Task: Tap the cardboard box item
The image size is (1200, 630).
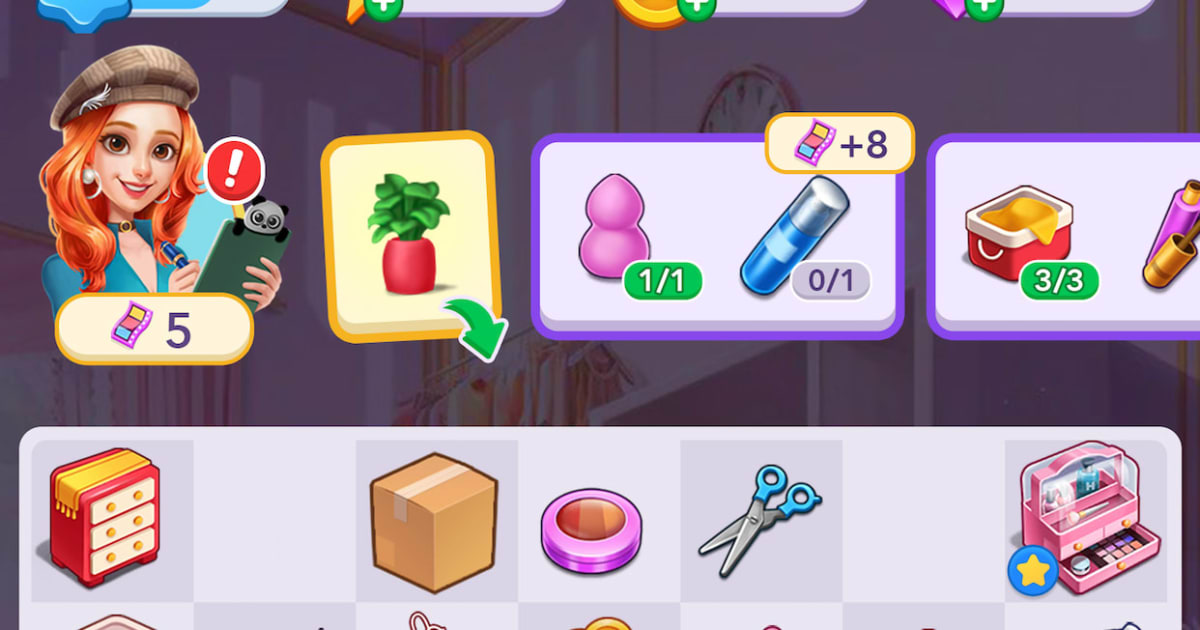Action: 434,521
